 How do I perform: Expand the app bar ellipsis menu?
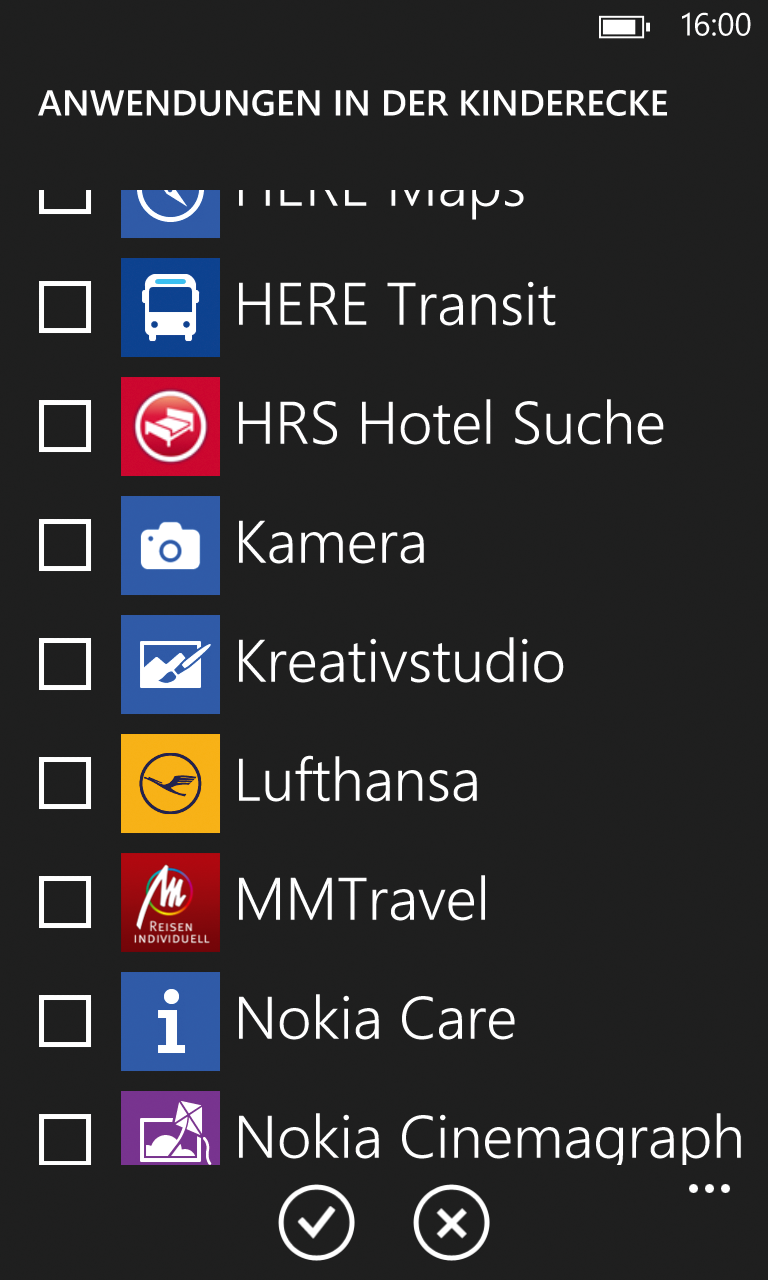pyautogui.click(x=710, y=1189)
